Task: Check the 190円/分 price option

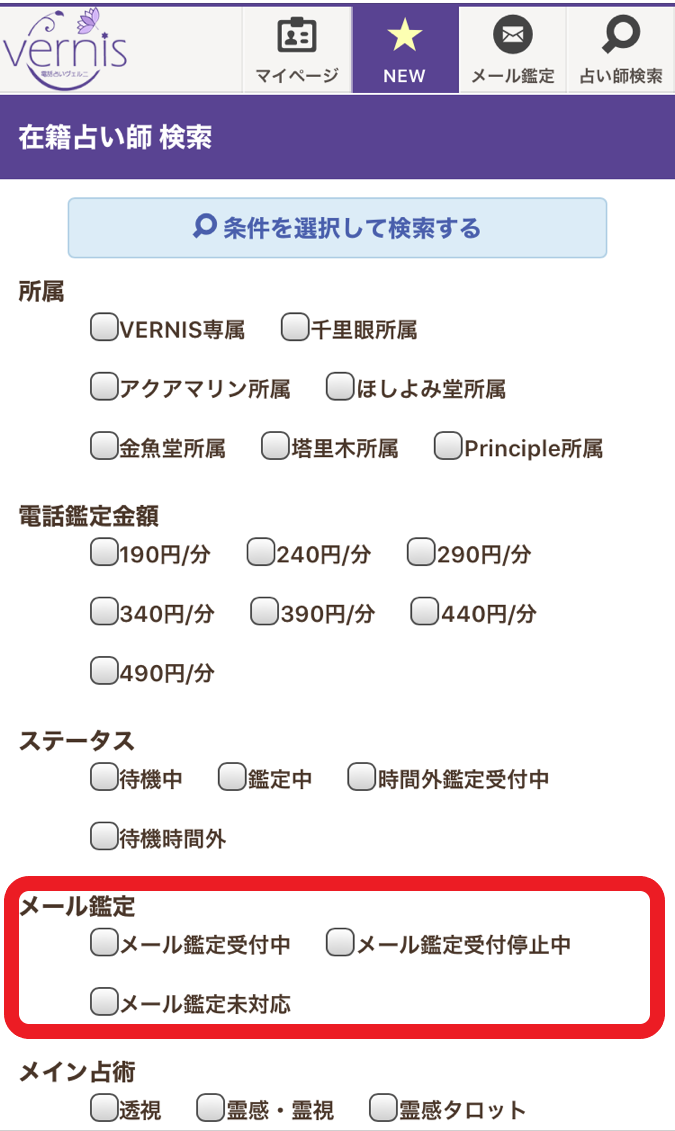Action: coord(104,552)
